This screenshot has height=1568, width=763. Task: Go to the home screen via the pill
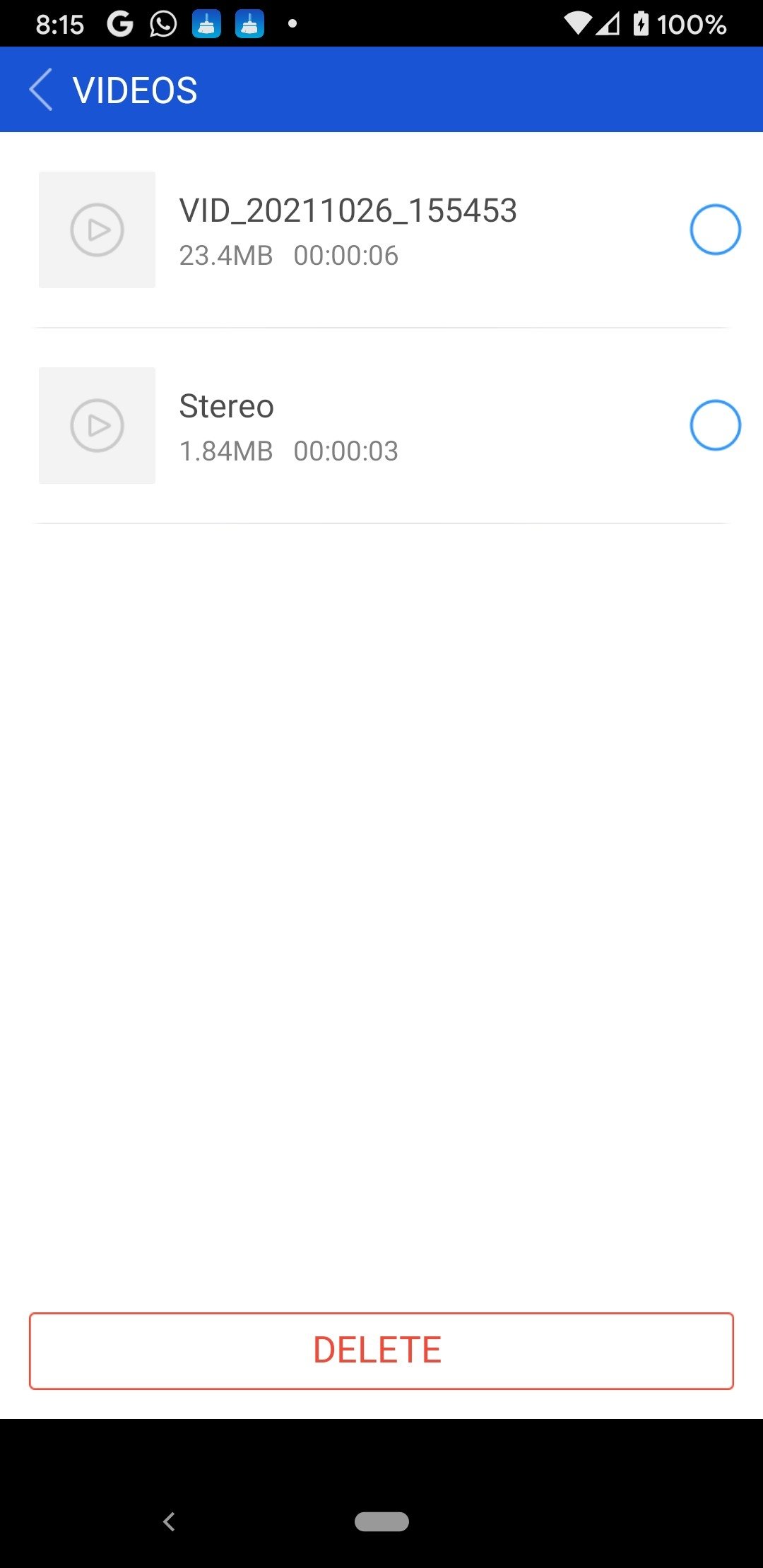[381, 1521]
